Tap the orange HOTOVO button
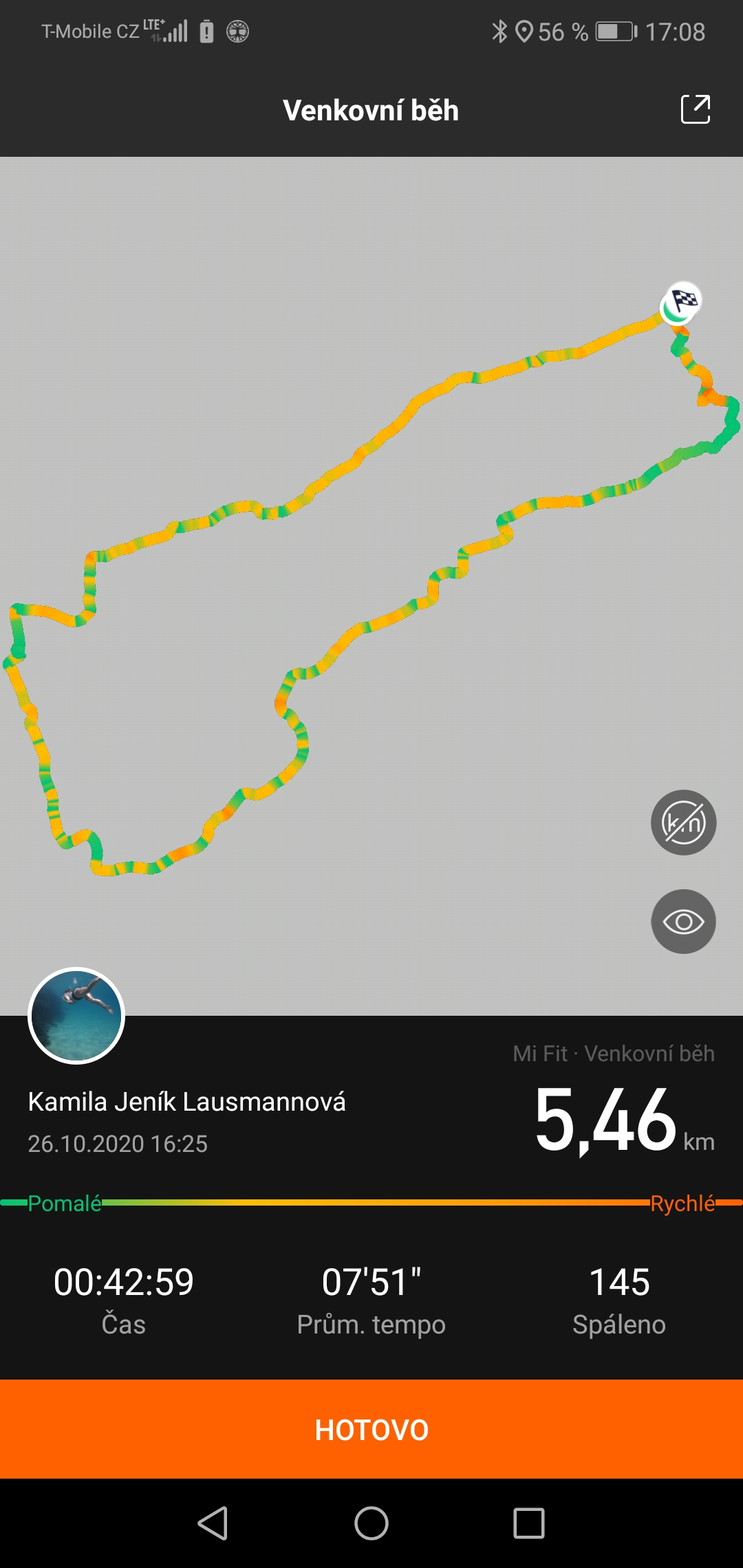Viewport: 743px width, 1568px height. pyautogui.click(x=371, y=1429)
